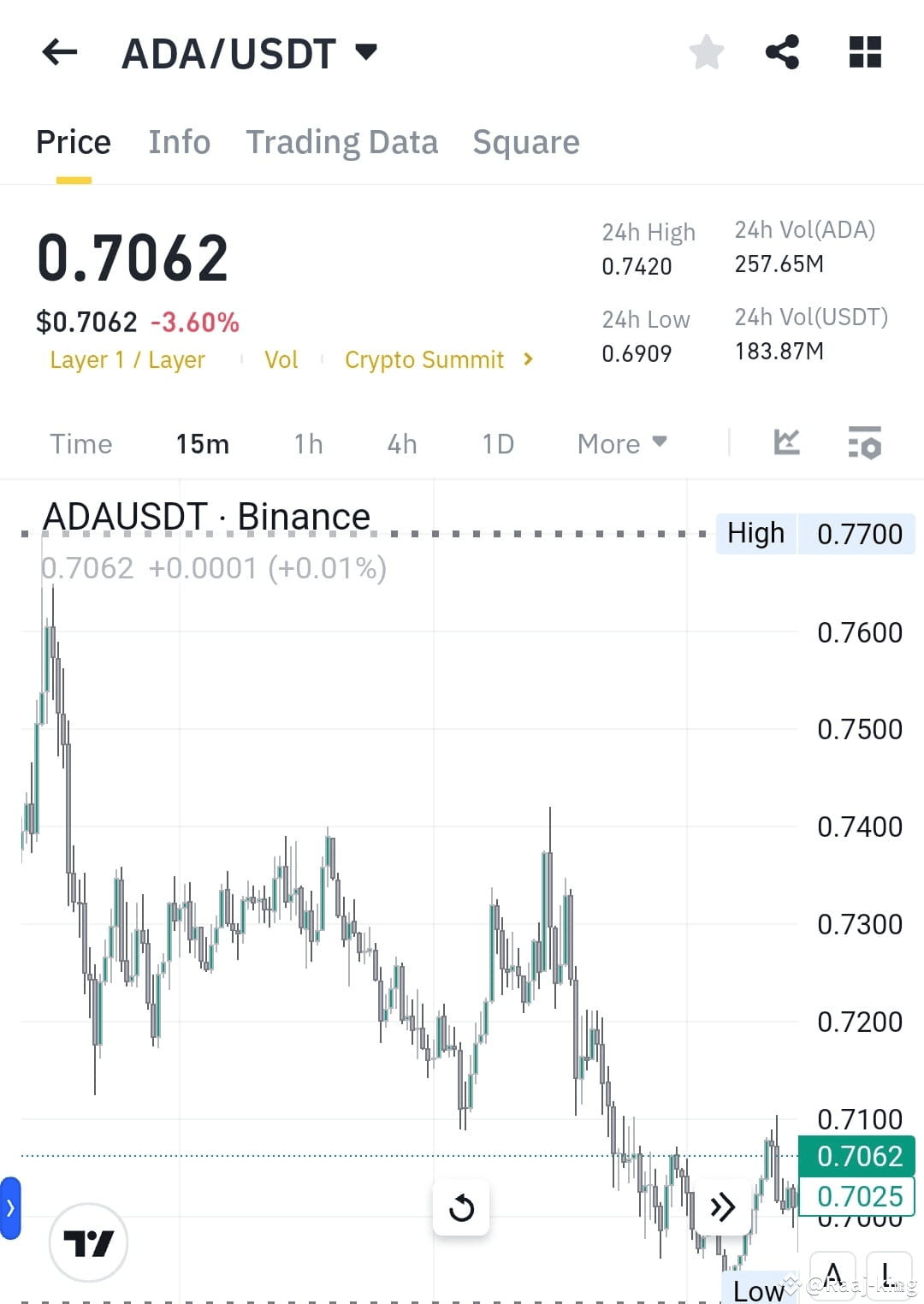924x1304 pixels.
Task: Adjust text size with the A button
Action: point(833,1273)
